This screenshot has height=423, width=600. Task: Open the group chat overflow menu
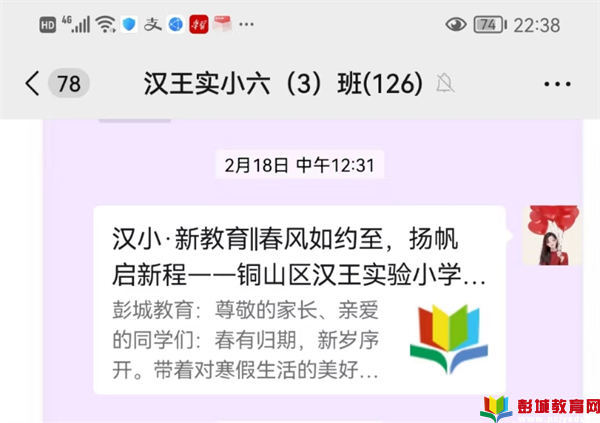click(557, 84)
